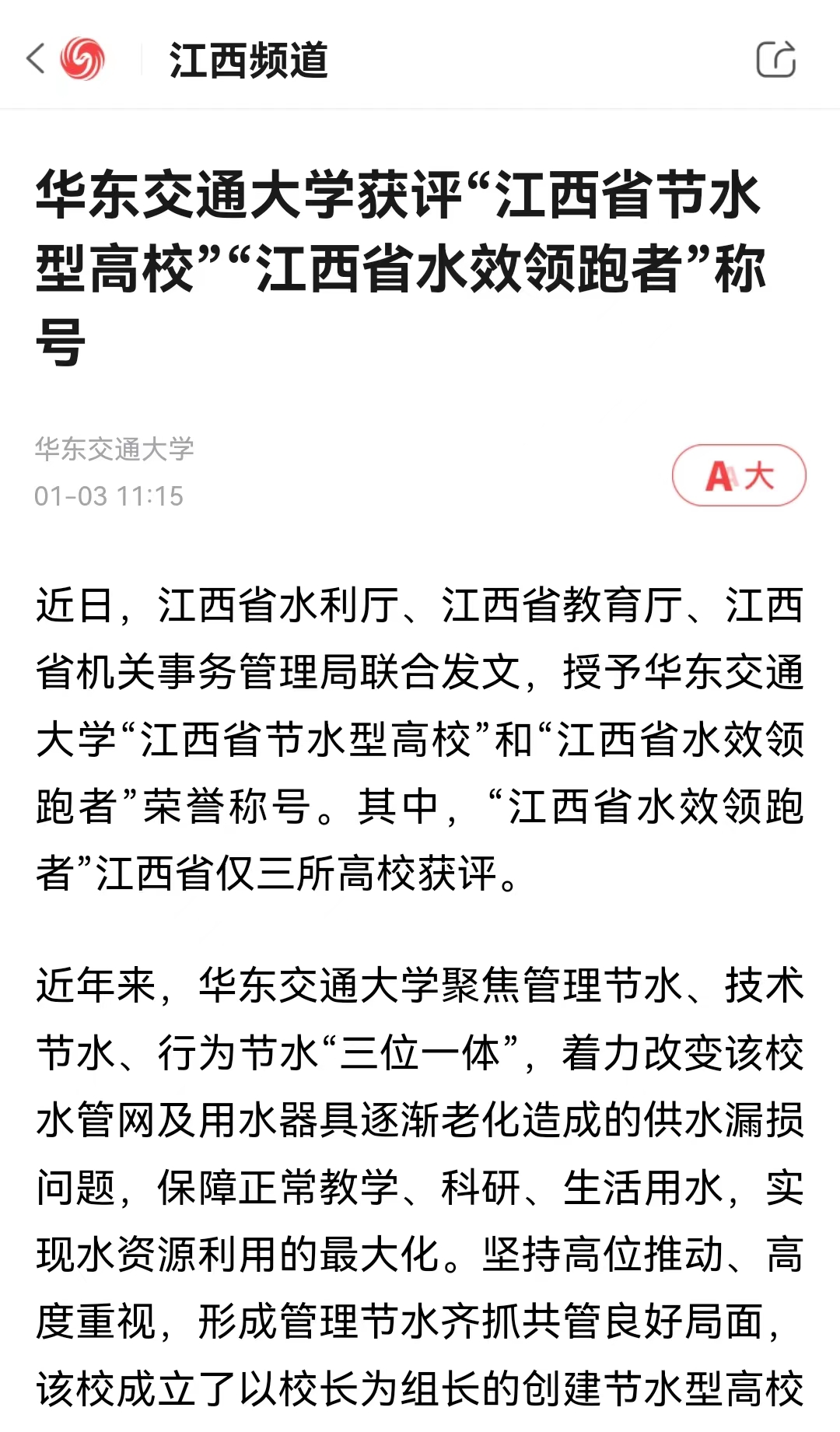Image resolution: width=840 pixels, height=1432 pixels.
Task: Open the 江西频道 channel page
Action: pos(248,60)
